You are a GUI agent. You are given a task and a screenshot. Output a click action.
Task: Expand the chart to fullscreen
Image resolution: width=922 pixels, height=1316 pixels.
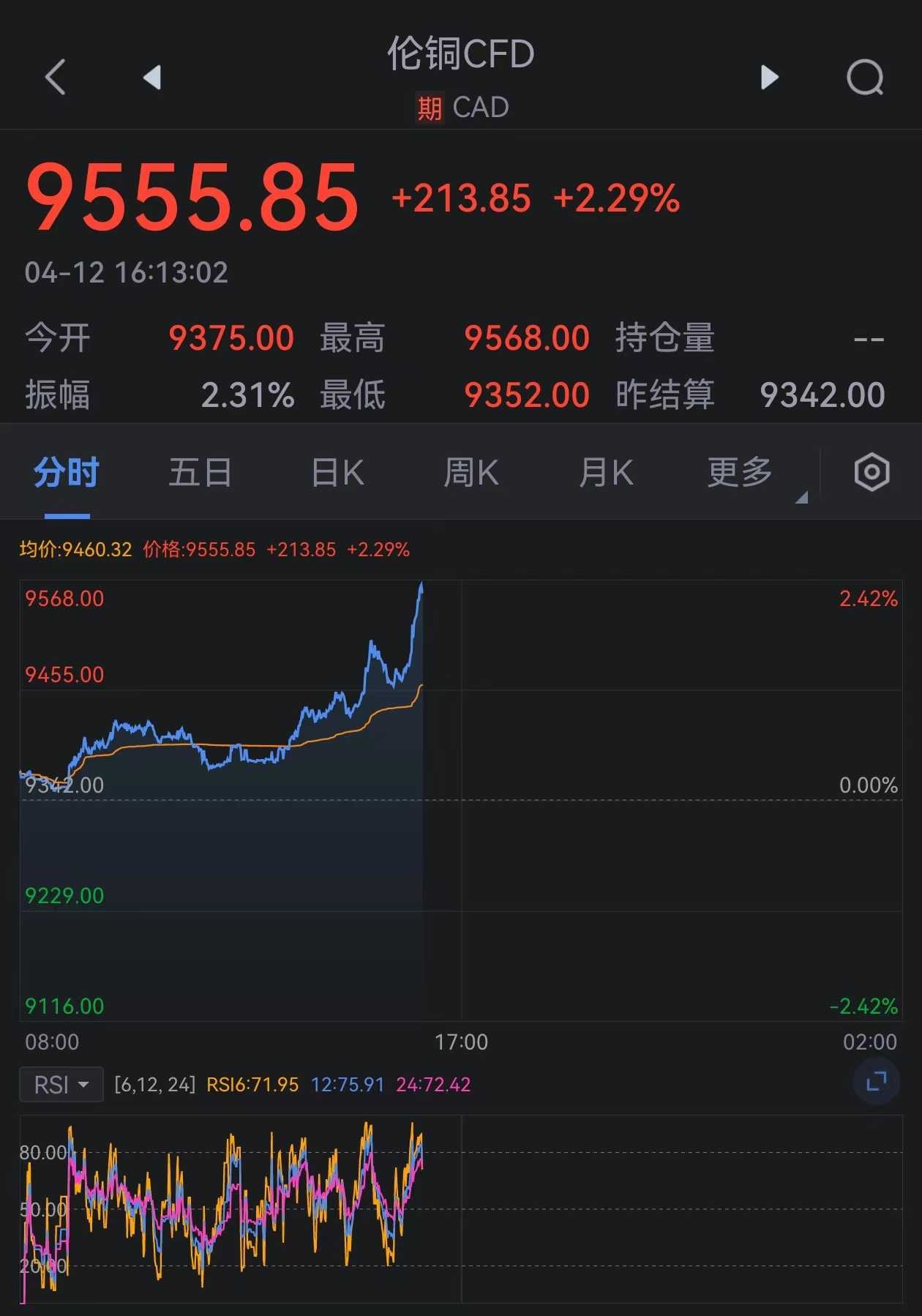point(876,1082)
